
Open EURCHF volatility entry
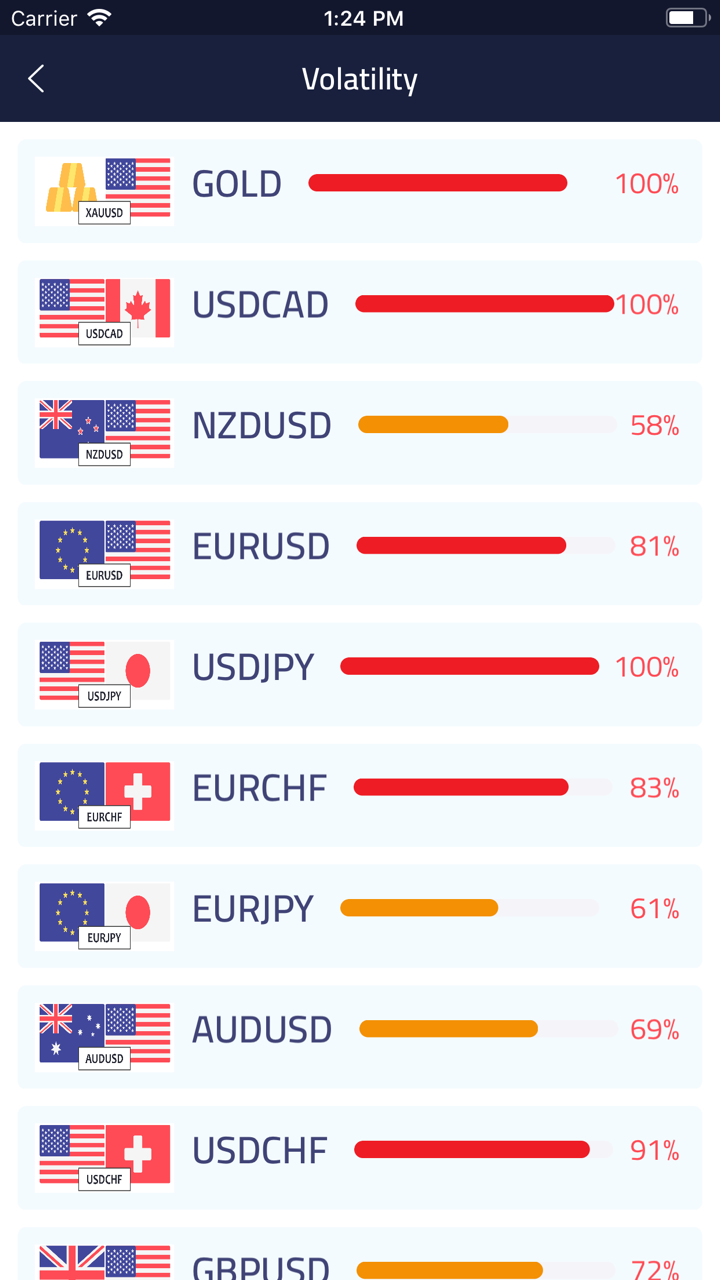tap(360, 795)
